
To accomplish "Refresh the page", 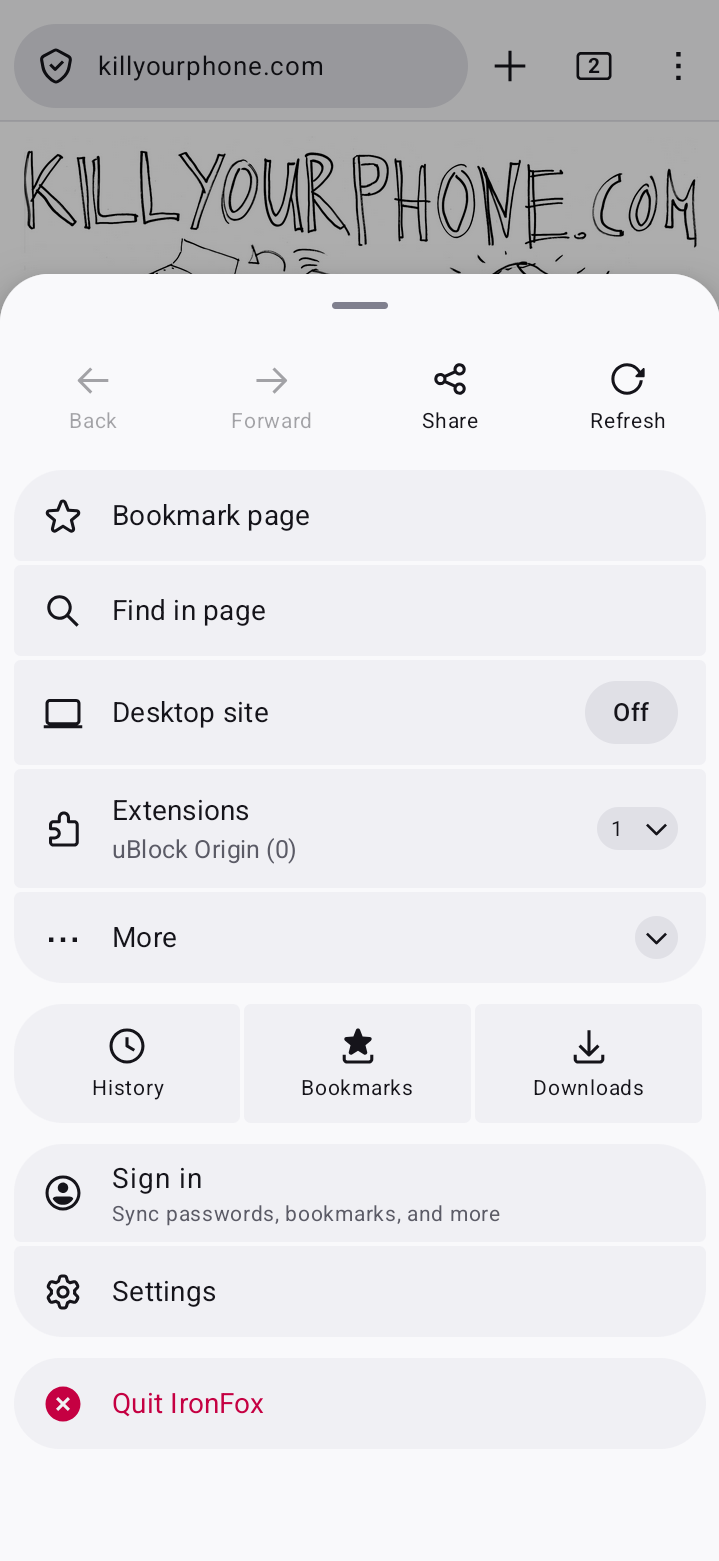I will [627, 396].
